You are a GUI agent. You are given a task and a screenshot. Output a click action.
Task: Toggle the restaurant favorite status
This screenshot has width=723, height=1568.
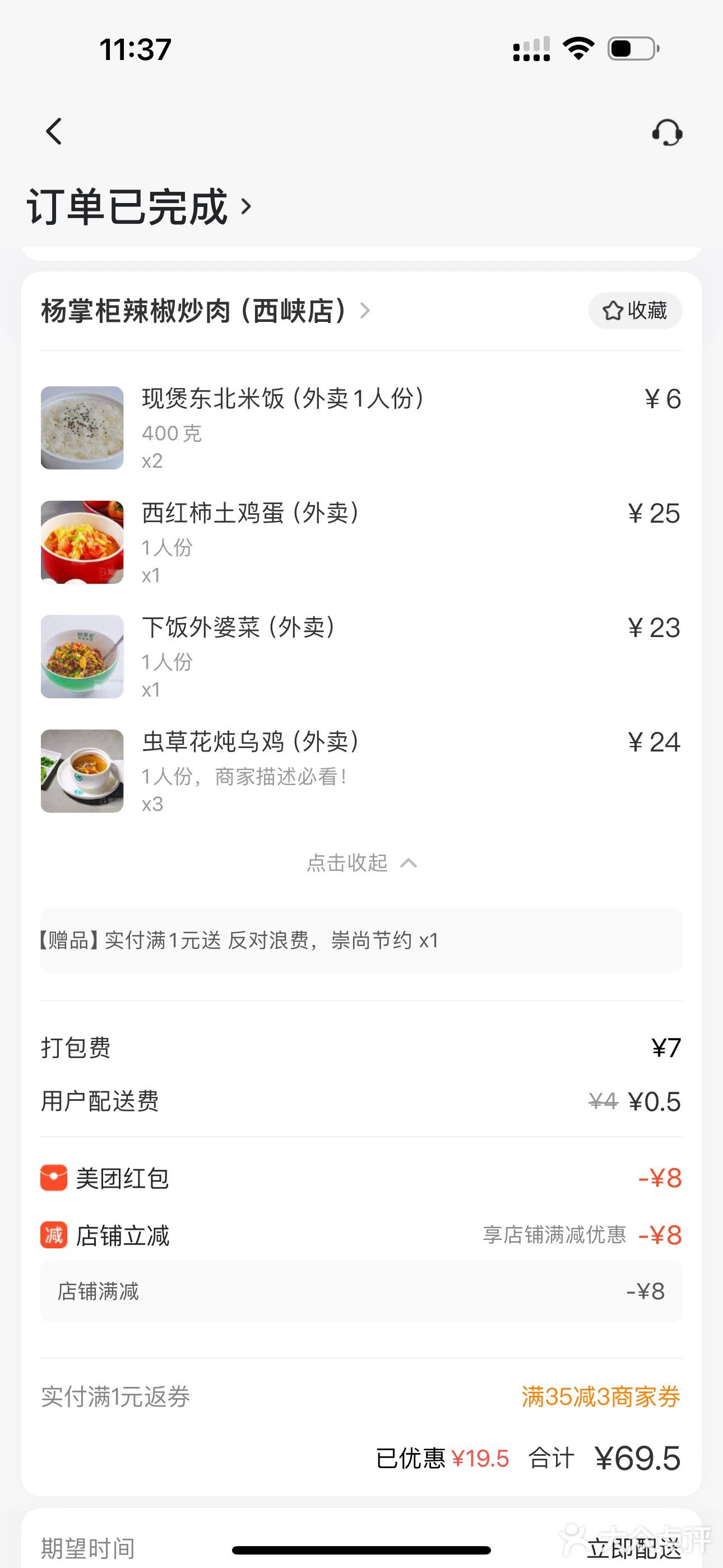[x=636, y=311]
